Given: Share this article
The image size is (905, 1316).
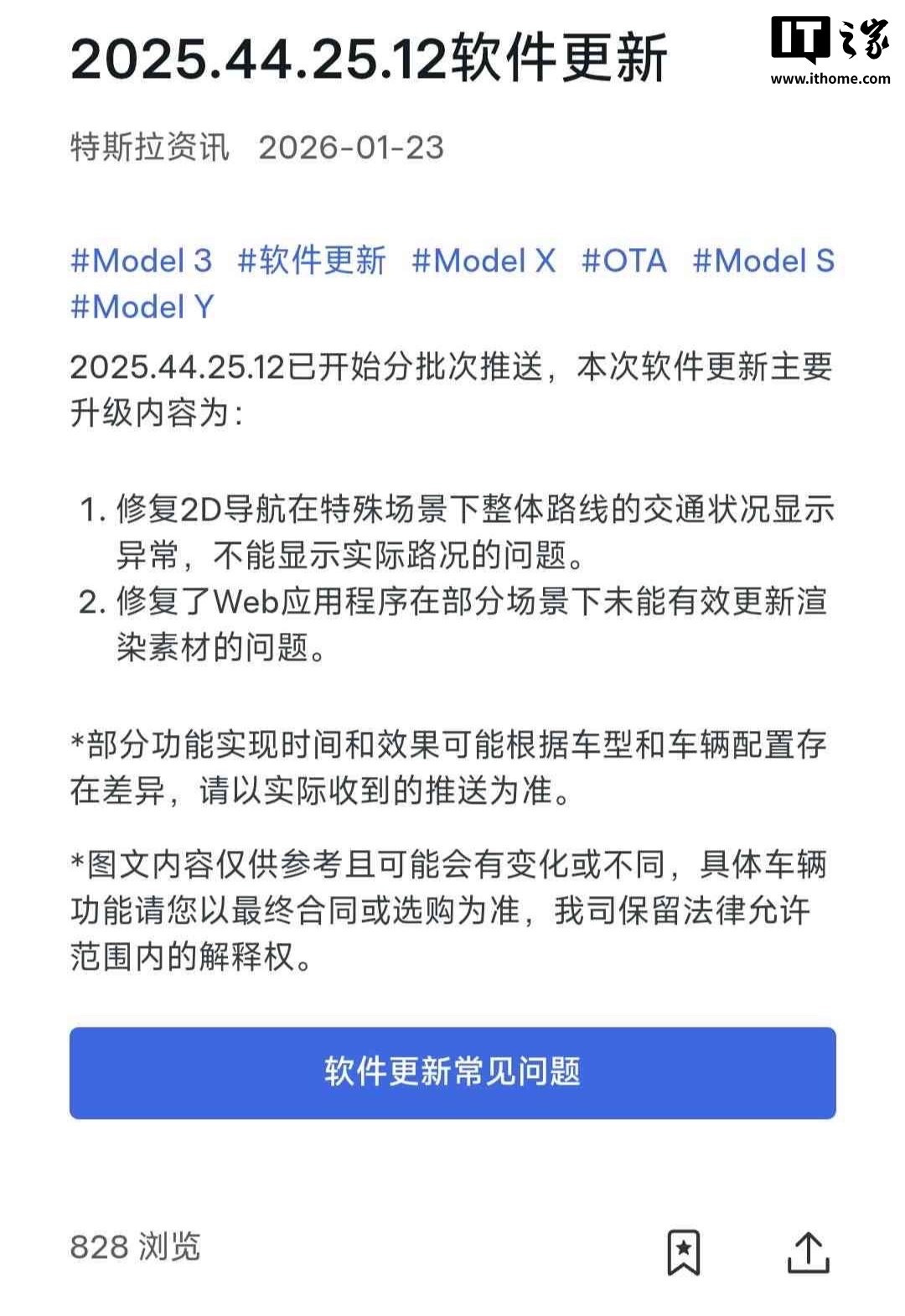Looking at the screenshot, I should click(808, 1251).
